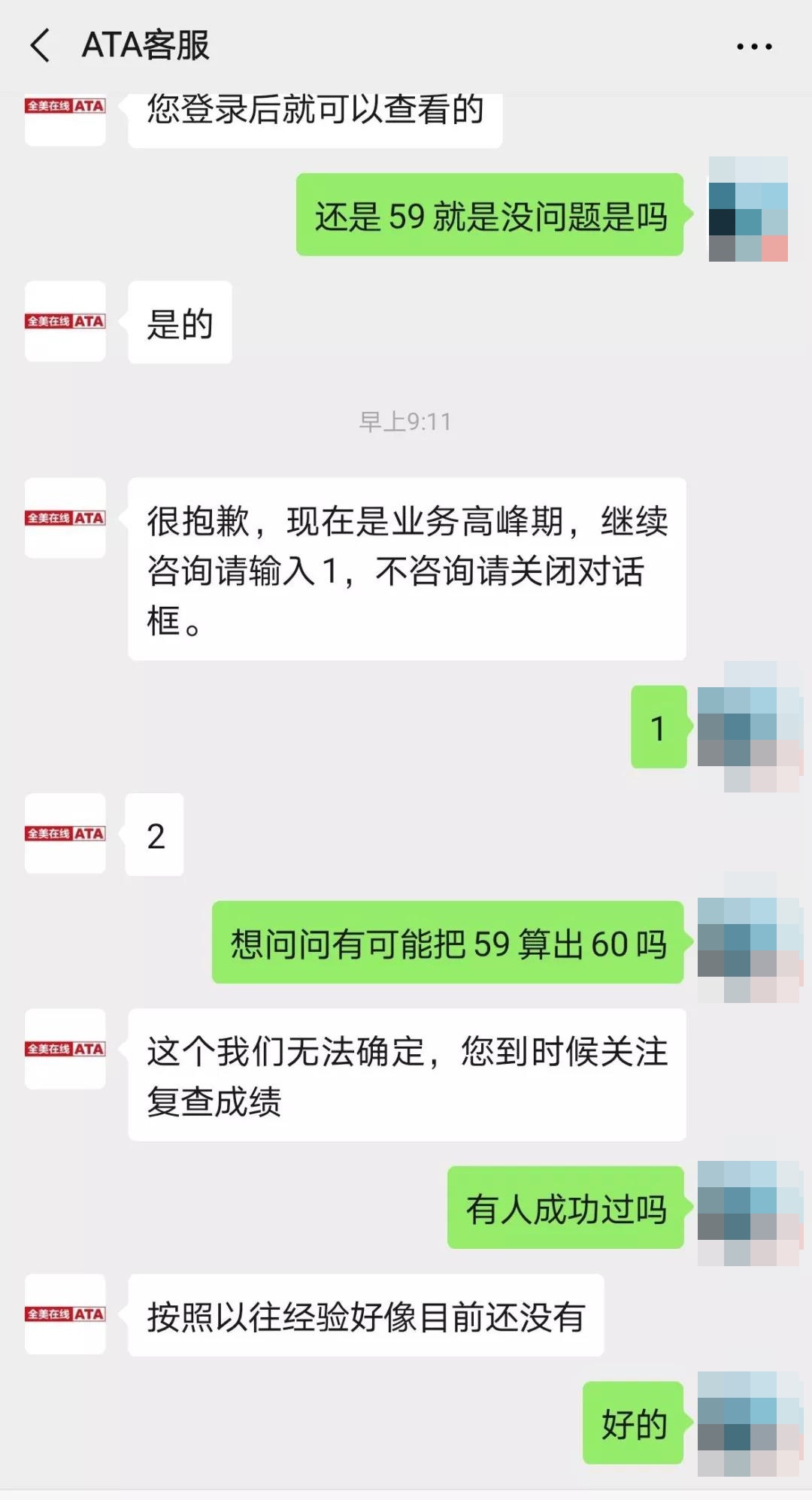Tap the "是的" message bubble

180,322
